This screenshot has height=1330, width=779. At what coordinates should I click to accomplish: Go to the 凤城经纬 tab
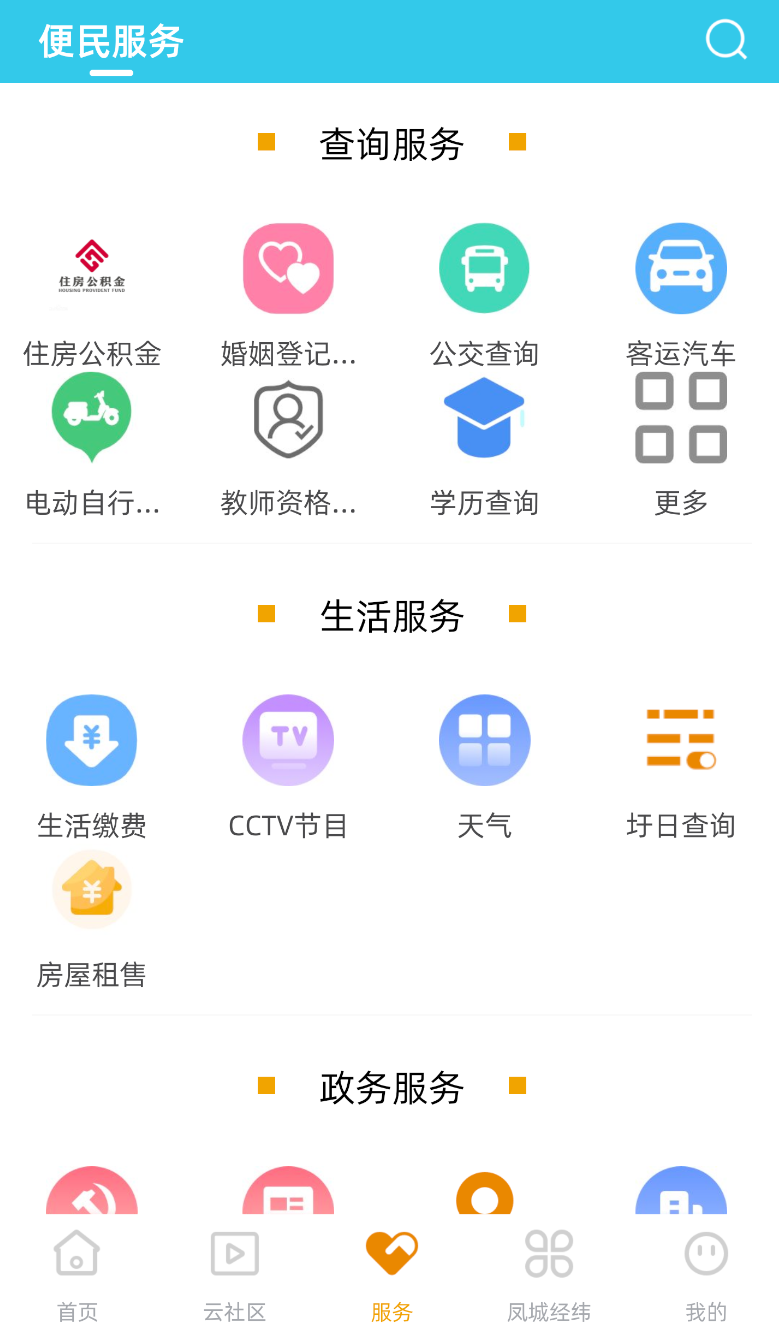click(548, 1276)
